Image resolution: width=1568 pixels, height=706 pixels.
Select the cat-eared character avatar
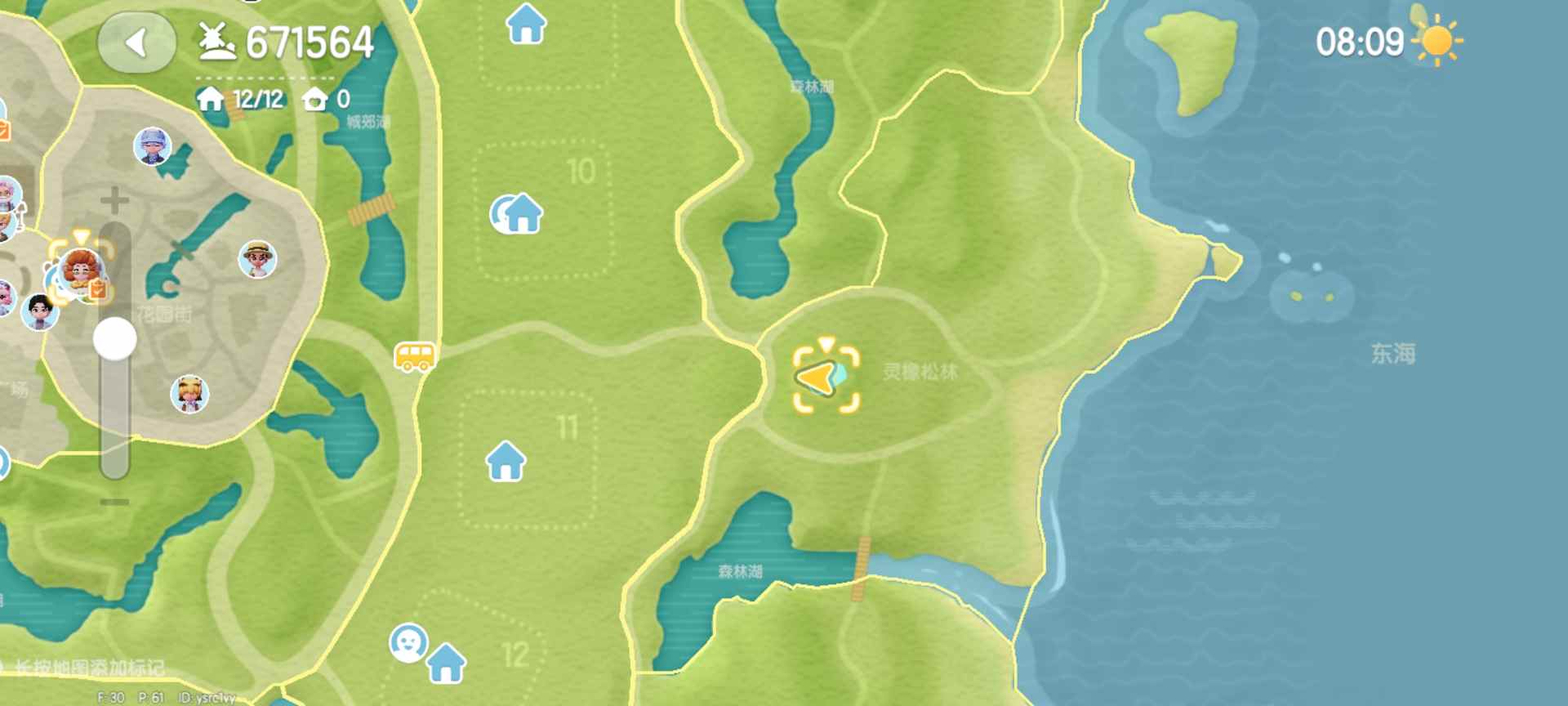point(189,394)
